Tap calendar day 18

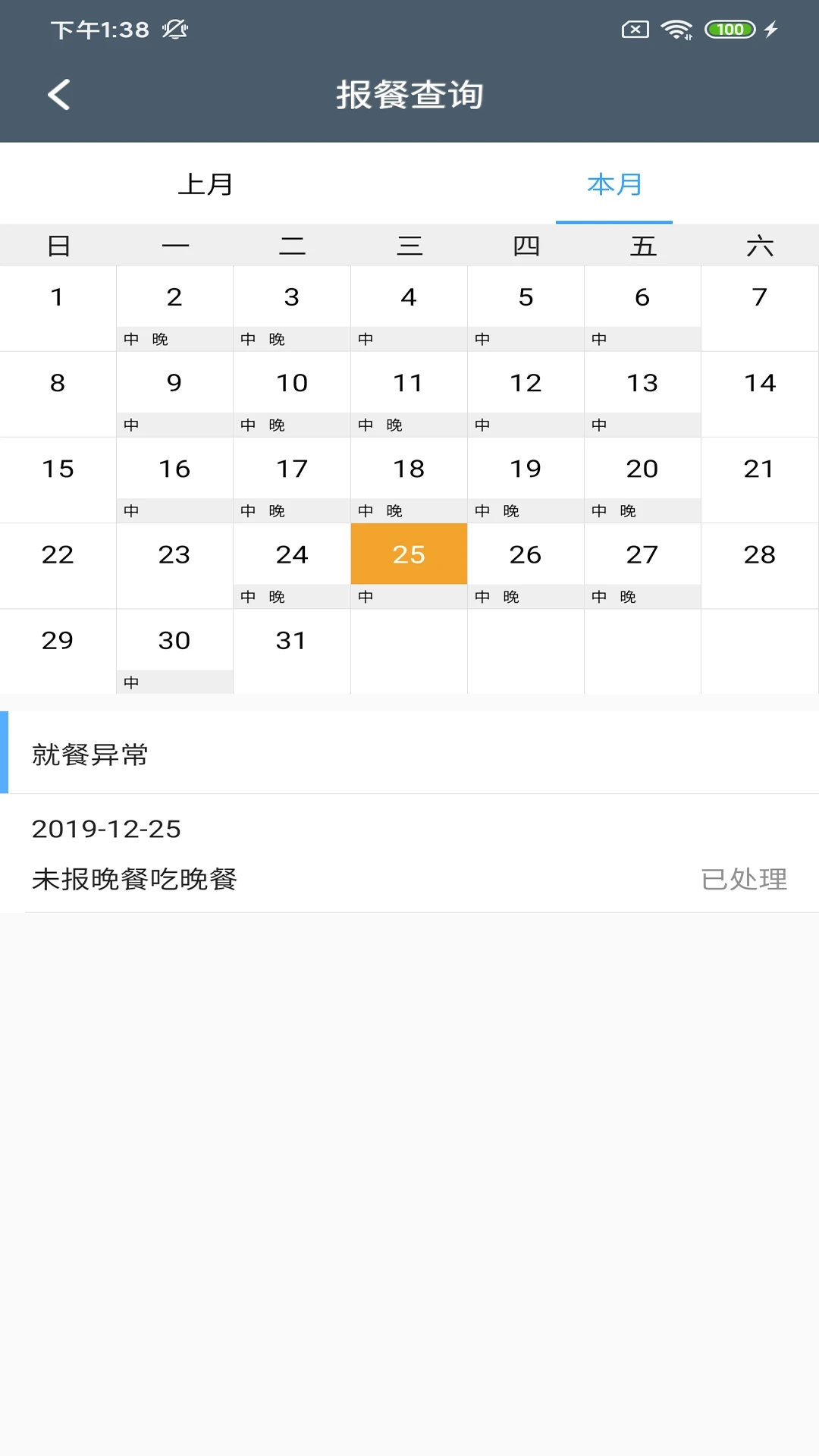409,469
